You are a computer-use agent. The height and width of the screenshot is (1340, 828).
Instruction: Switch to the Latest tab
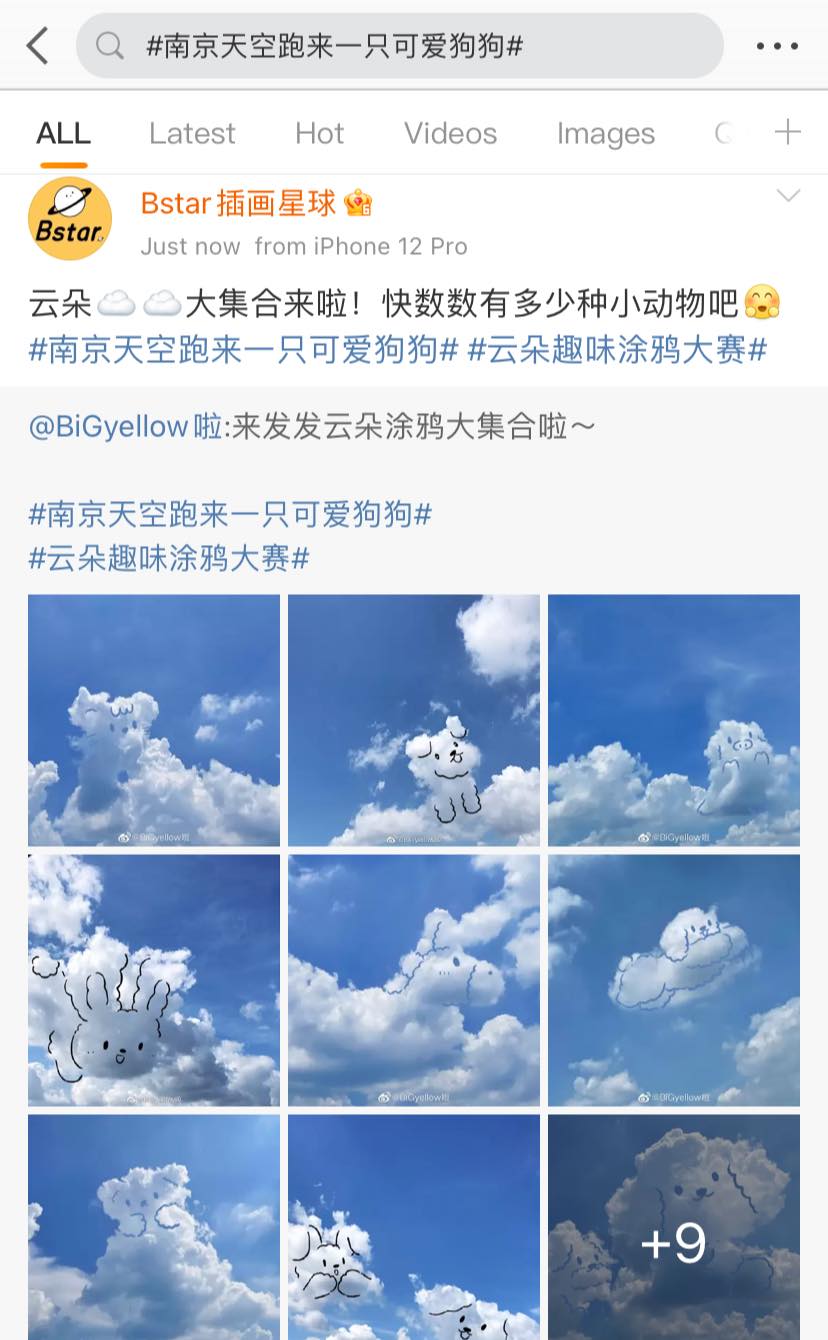tap(192, 134)
